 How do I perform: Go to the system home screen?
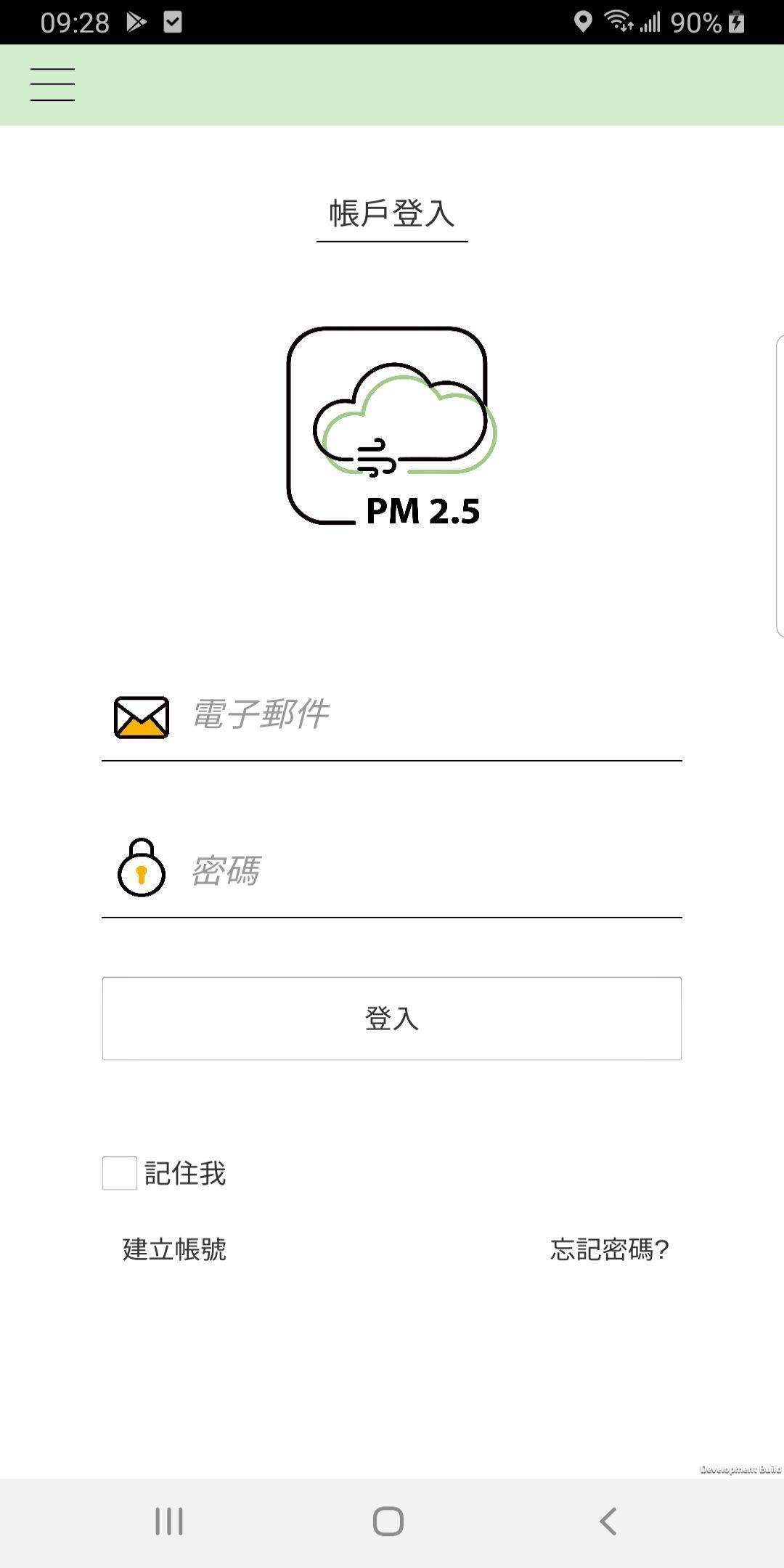[x=388, y=1521]
